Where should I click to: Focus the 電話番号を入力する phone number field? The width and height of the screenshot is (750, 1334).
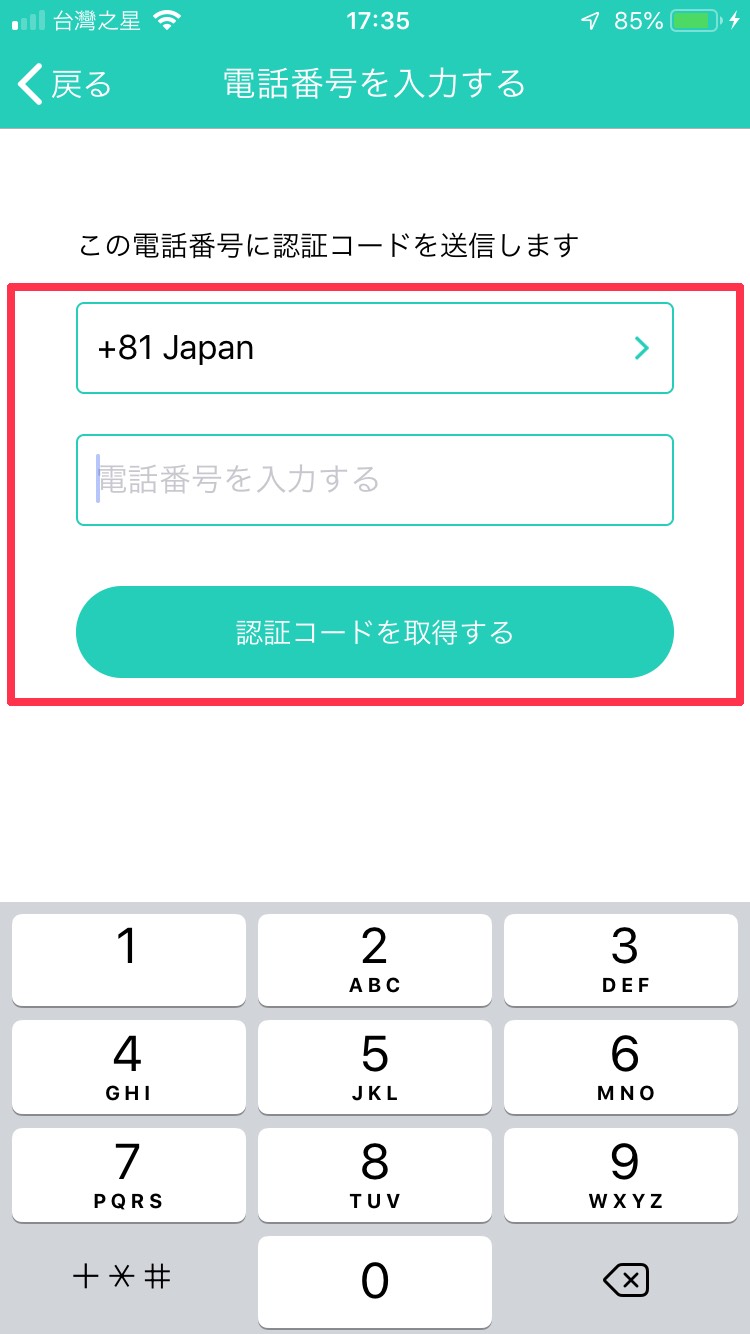(375, 480)
